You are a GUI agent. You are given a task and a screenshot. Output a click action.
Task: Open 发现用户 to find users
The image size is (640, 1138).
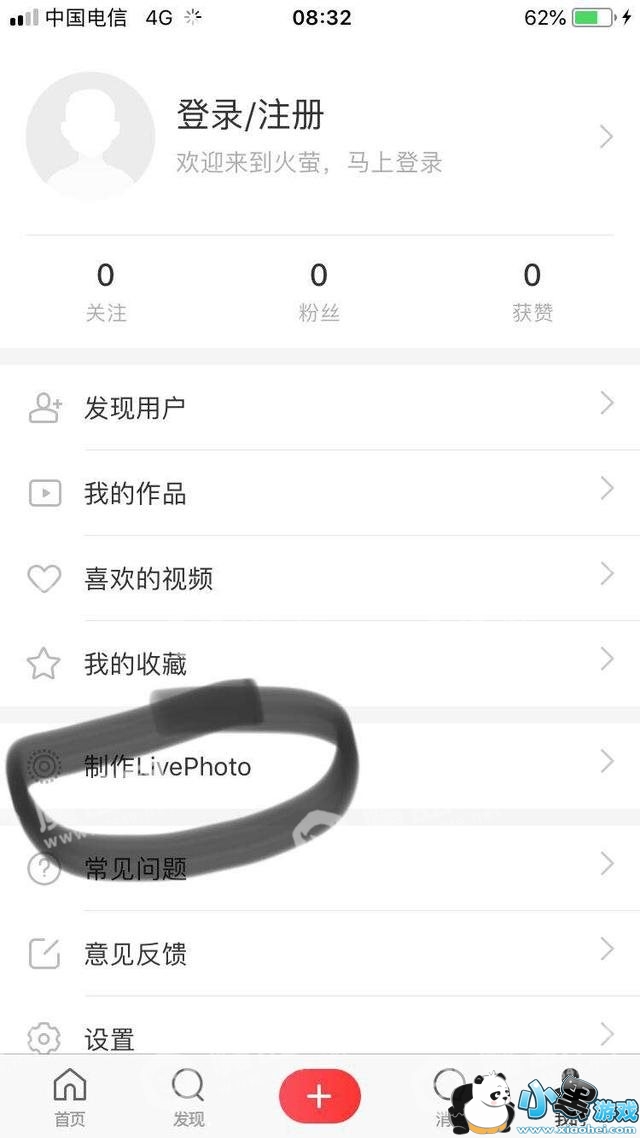(135, 408)
